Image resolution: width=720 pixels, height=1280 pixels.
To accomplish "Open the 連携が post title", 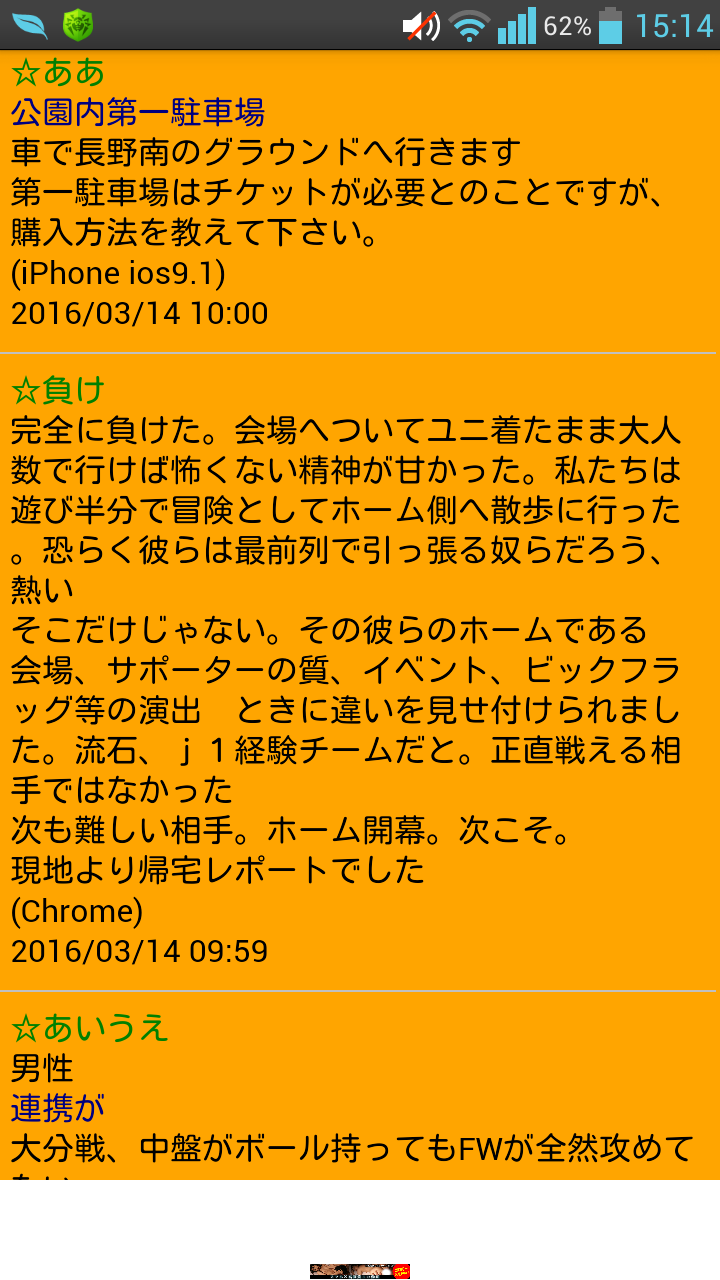I will tap(58, 1107).
